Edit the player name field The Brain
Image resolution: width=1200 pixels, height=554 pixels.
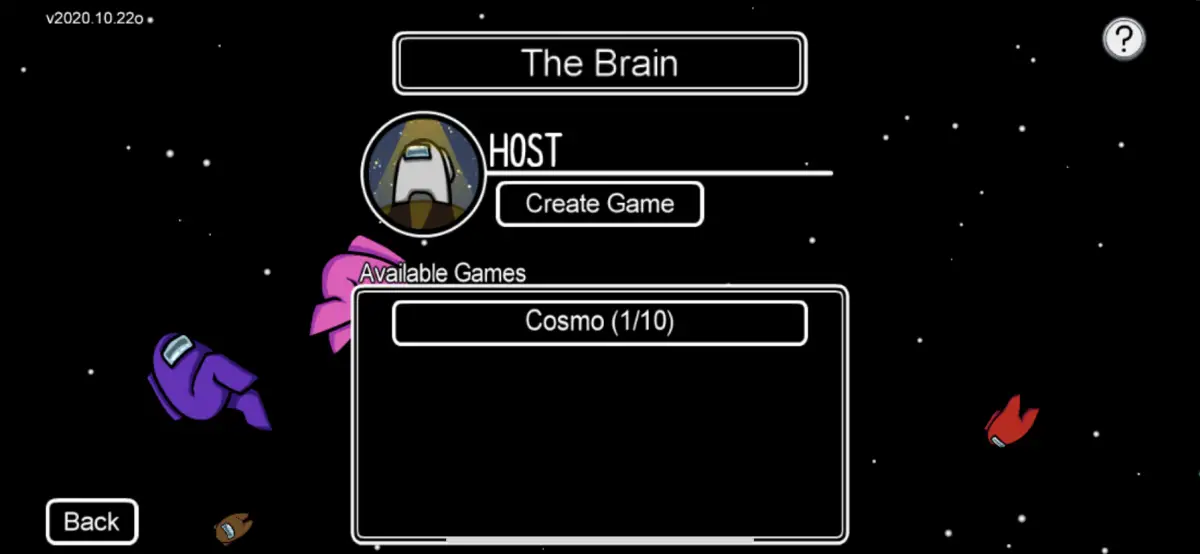coord(599,63)
